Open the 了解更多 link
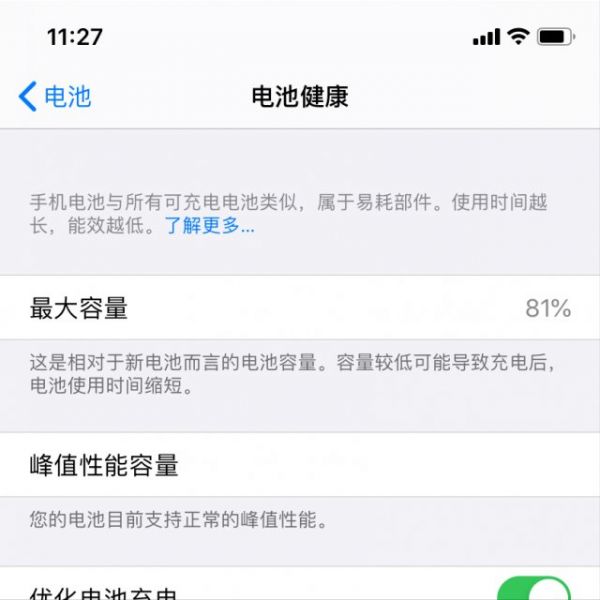 coord(209,226)
